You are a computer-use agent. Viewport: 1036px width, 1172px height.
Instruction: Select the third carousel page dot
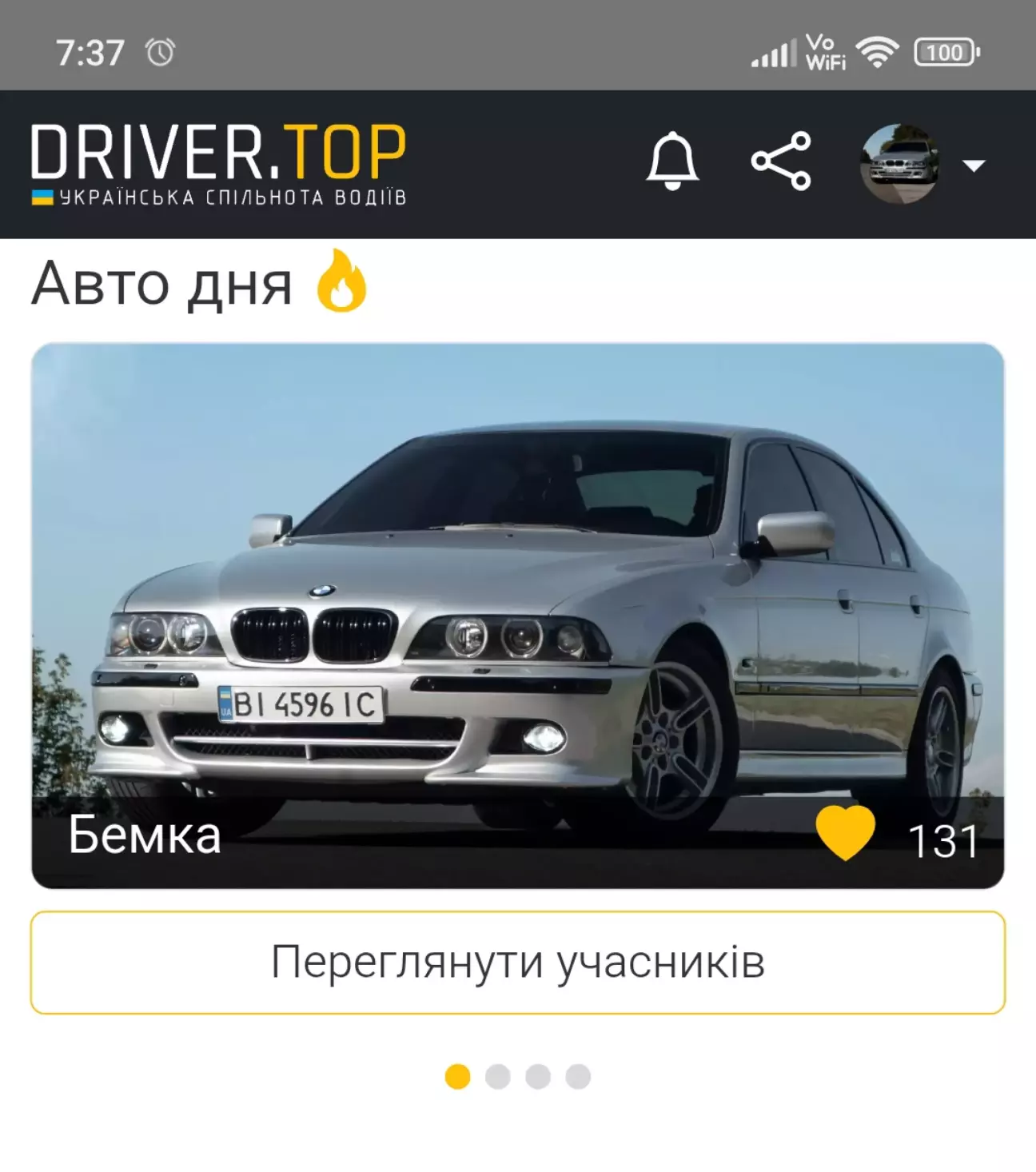538,1077
